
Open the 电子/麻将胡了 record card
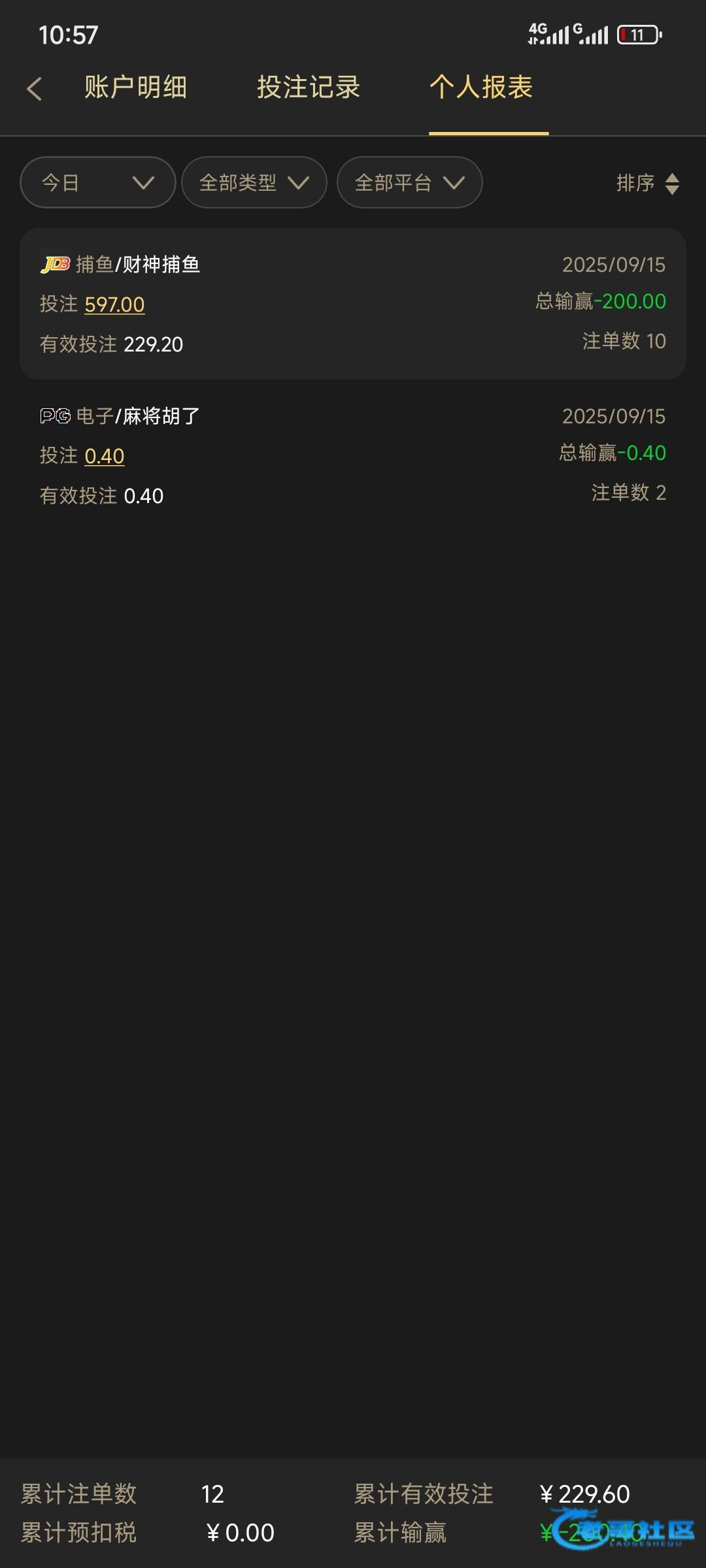click(x=353, y=455)
